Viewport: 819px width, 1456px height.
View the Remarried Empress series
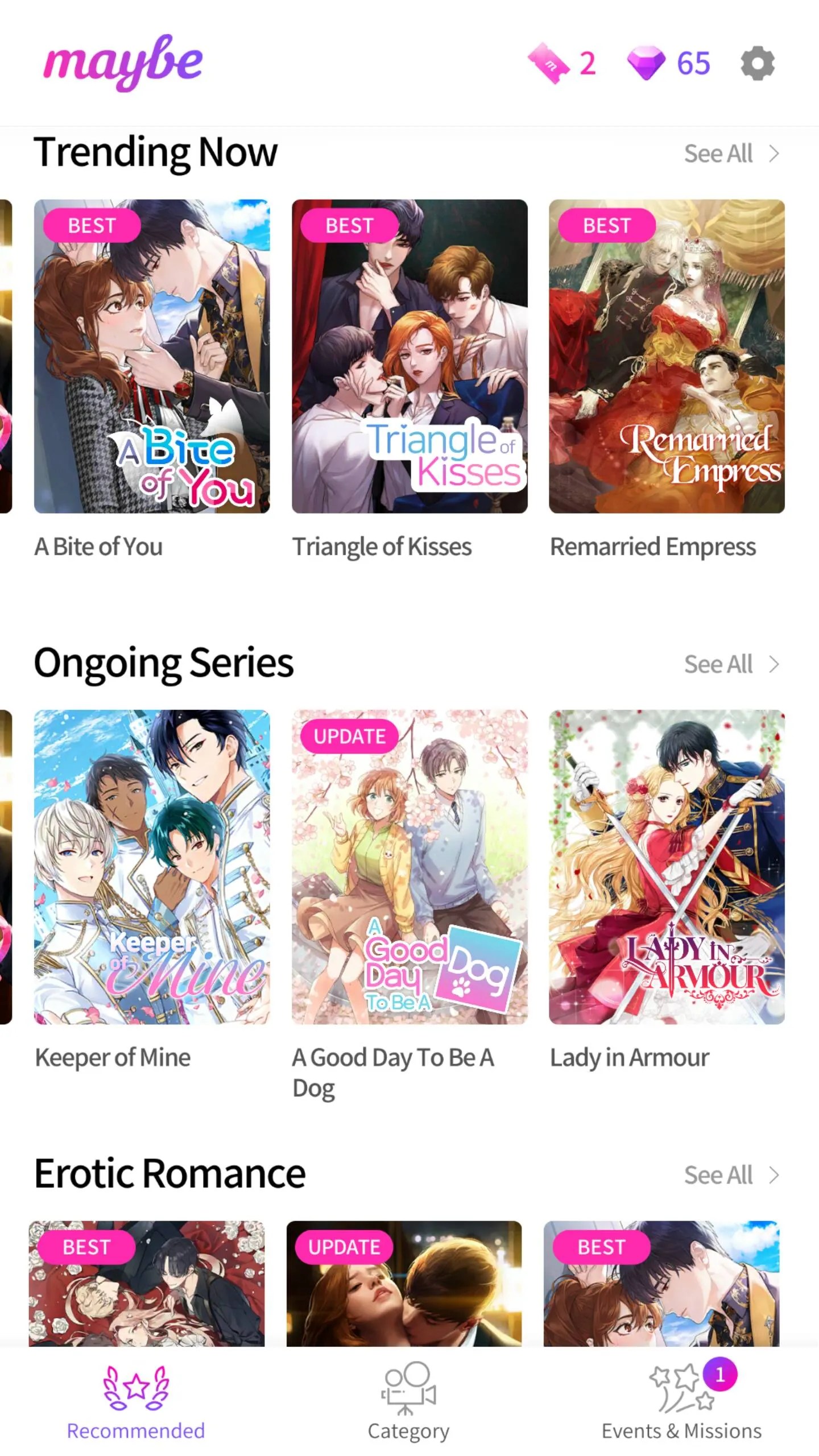point(667,356)
